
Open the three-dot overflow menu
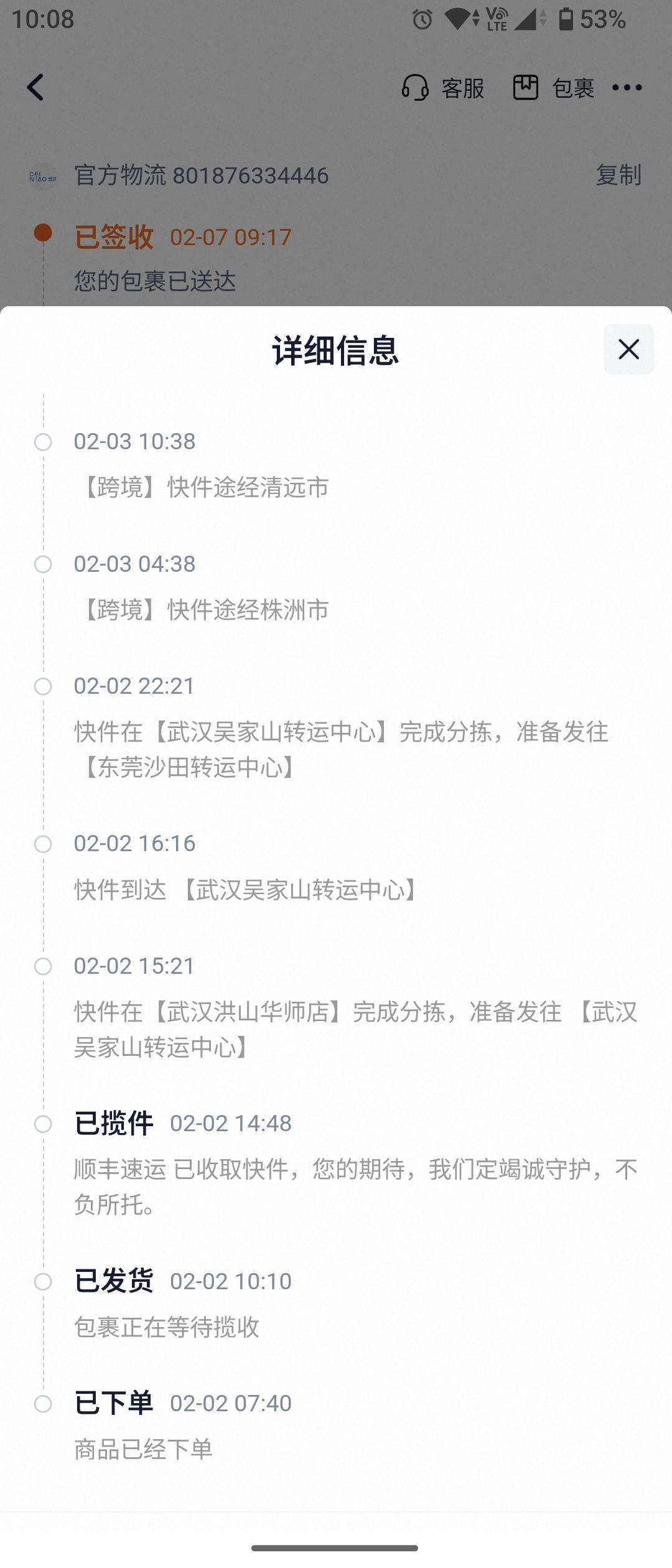coord(627,88)
